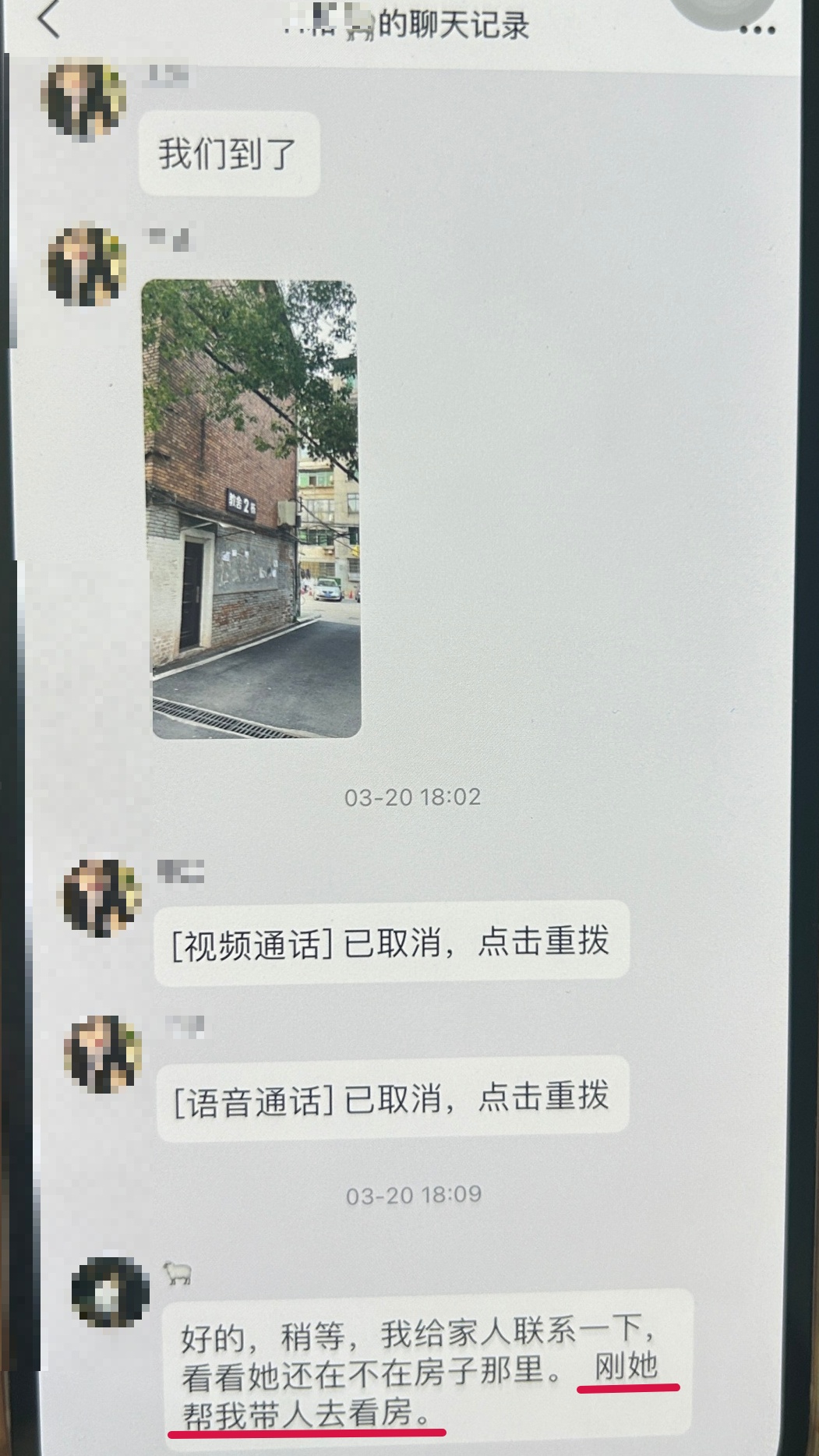819x1456 pixels.
Task: Open the building photo in the chat
Action: point(252,508)
